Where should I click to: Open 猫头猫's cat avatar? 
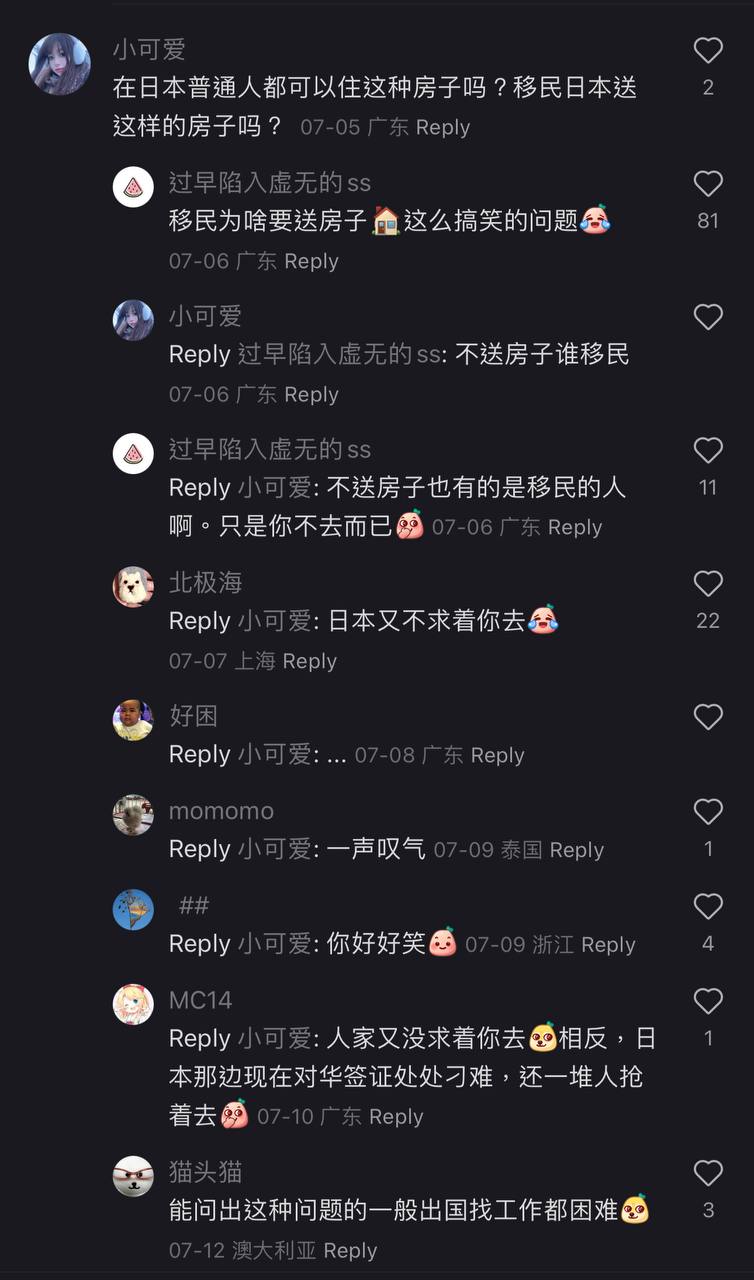coord(132,1174)
